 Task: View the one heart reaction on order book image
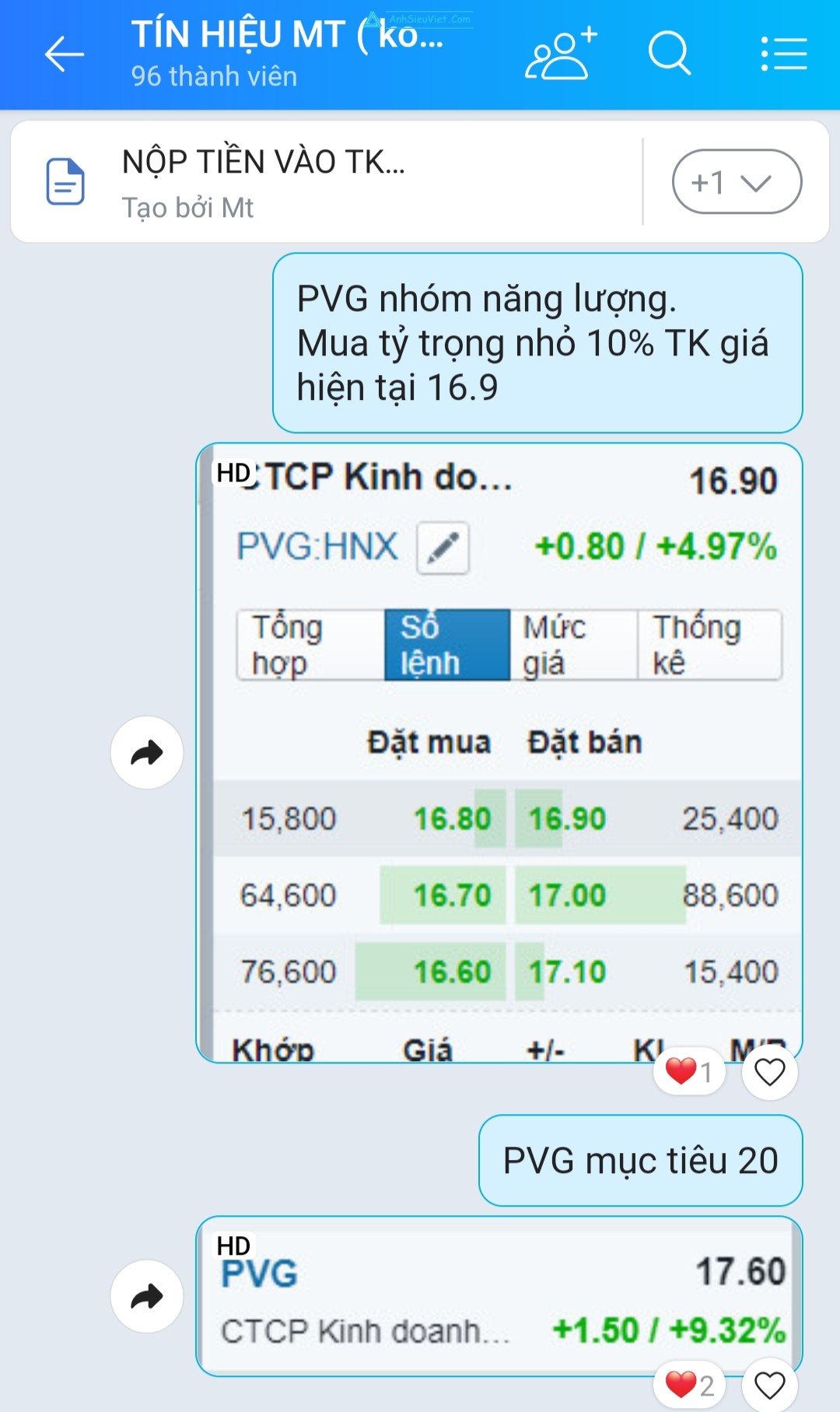pos(689,1072)
